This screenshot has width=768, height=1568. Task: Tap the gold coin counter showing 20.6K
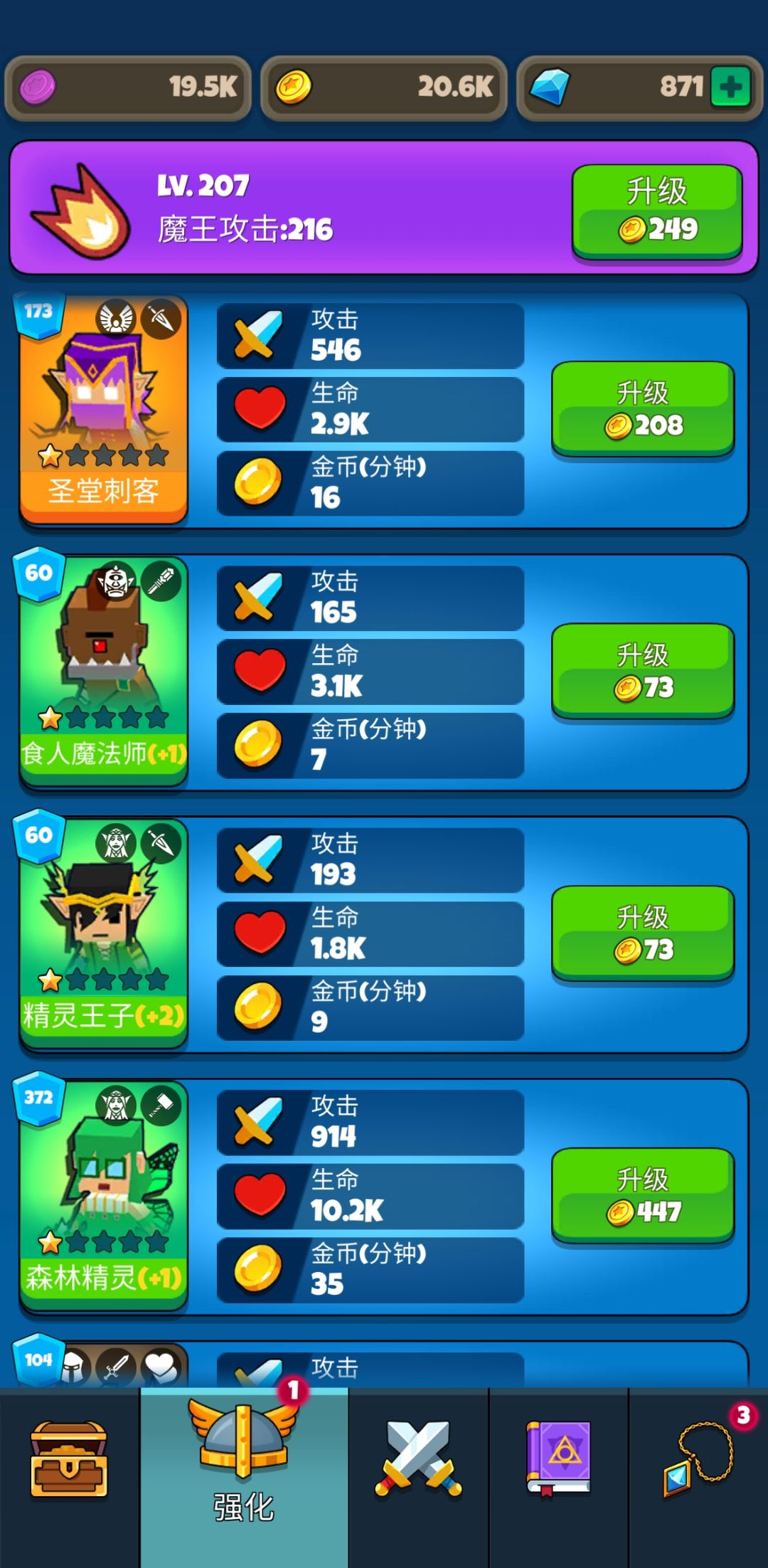(384, 88)
